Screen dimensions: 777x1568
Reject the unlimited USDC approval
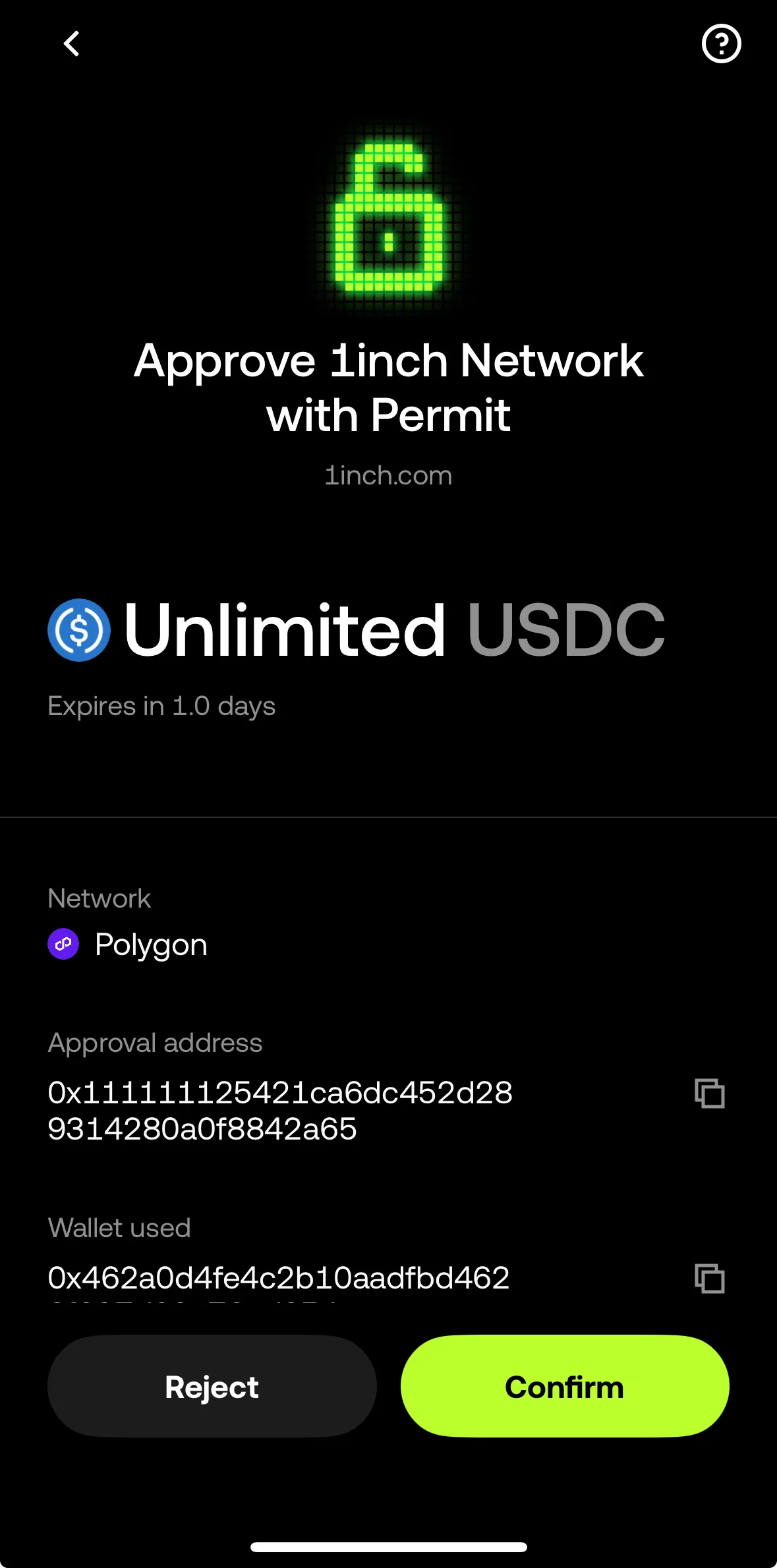coord(212,1386)
